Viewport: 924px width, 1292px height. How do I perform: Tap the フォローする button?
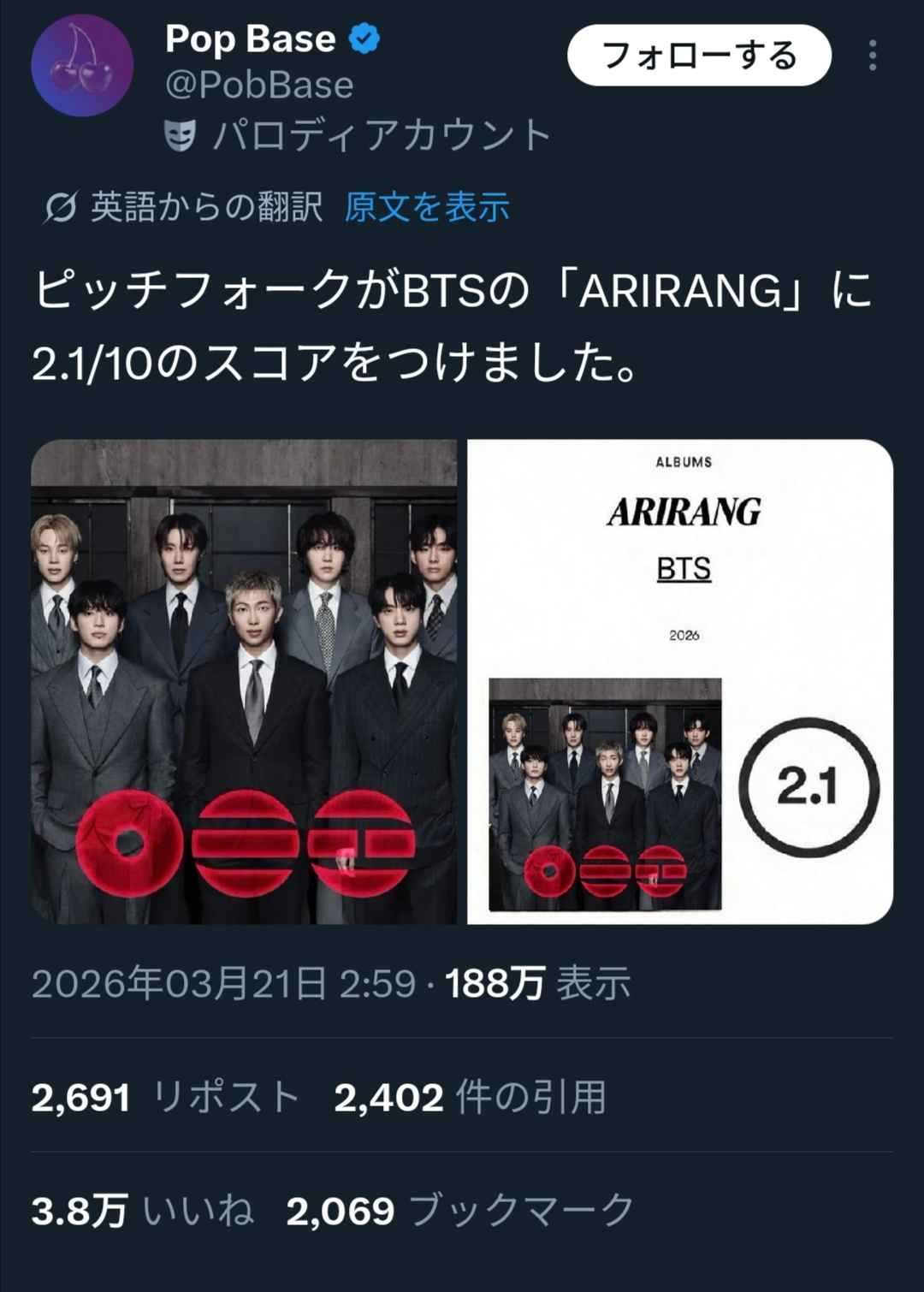click(x=699, y=56)
